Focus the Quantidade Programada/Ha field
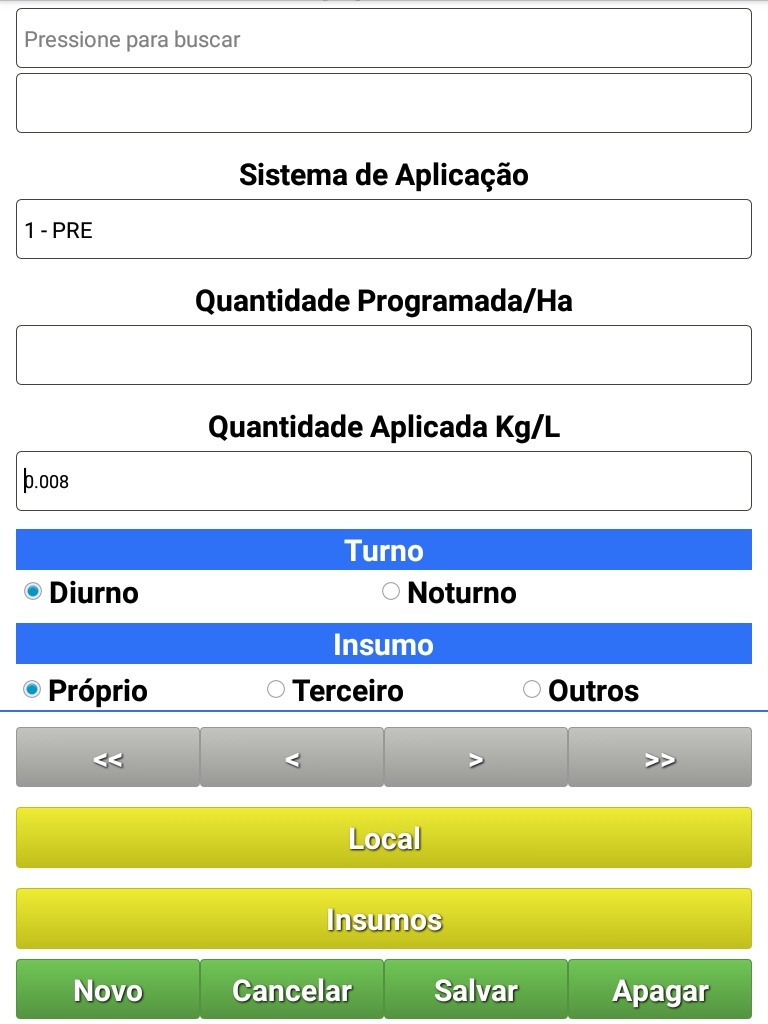This screenshot has width=768, height=1024. click(384, 355)
